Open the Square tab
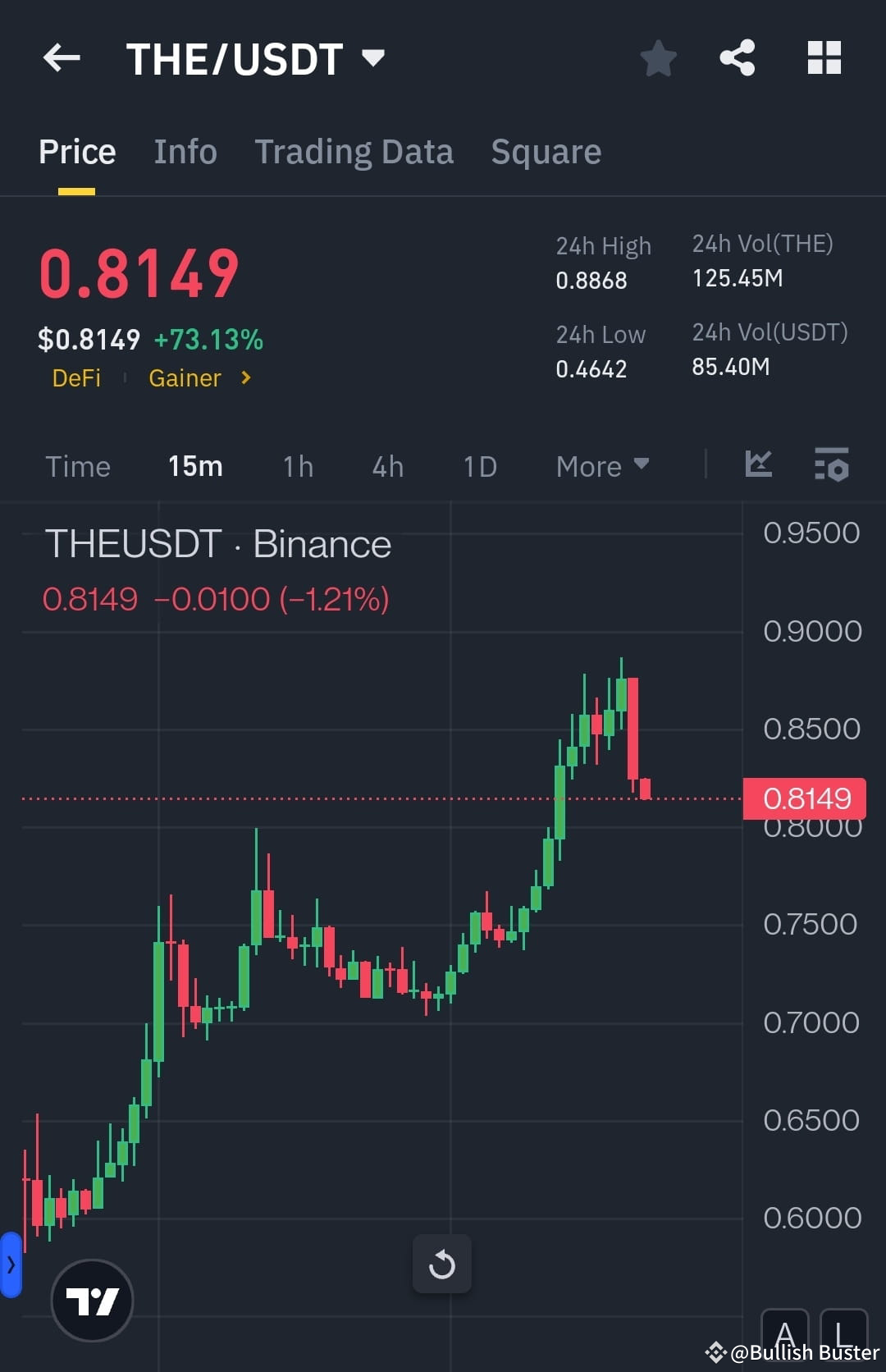This screenshot has width=886, height=1372. [x=546, y=152]
